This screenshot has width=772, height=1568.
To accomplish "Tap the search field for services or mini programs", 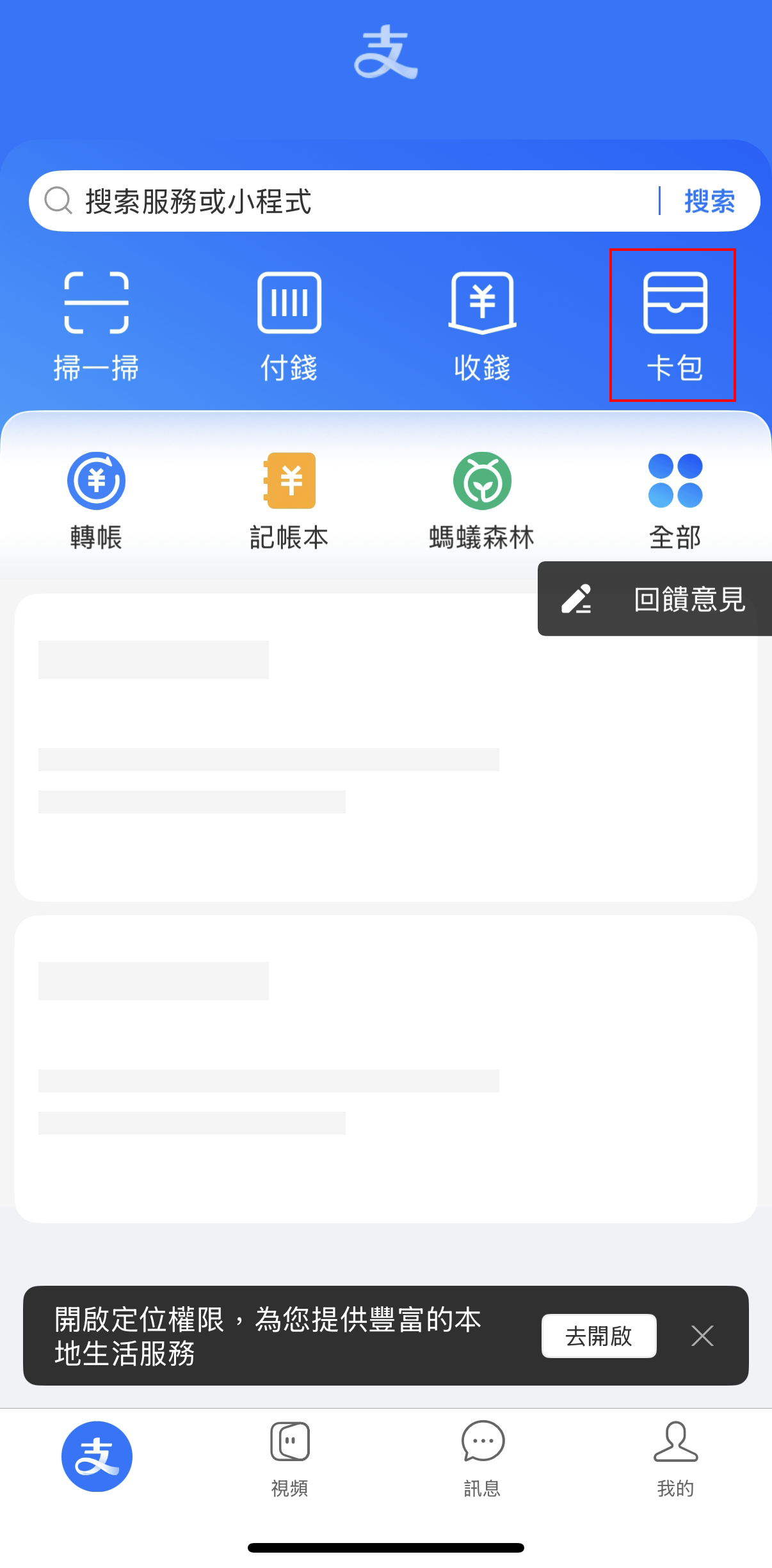I will 358,202.
